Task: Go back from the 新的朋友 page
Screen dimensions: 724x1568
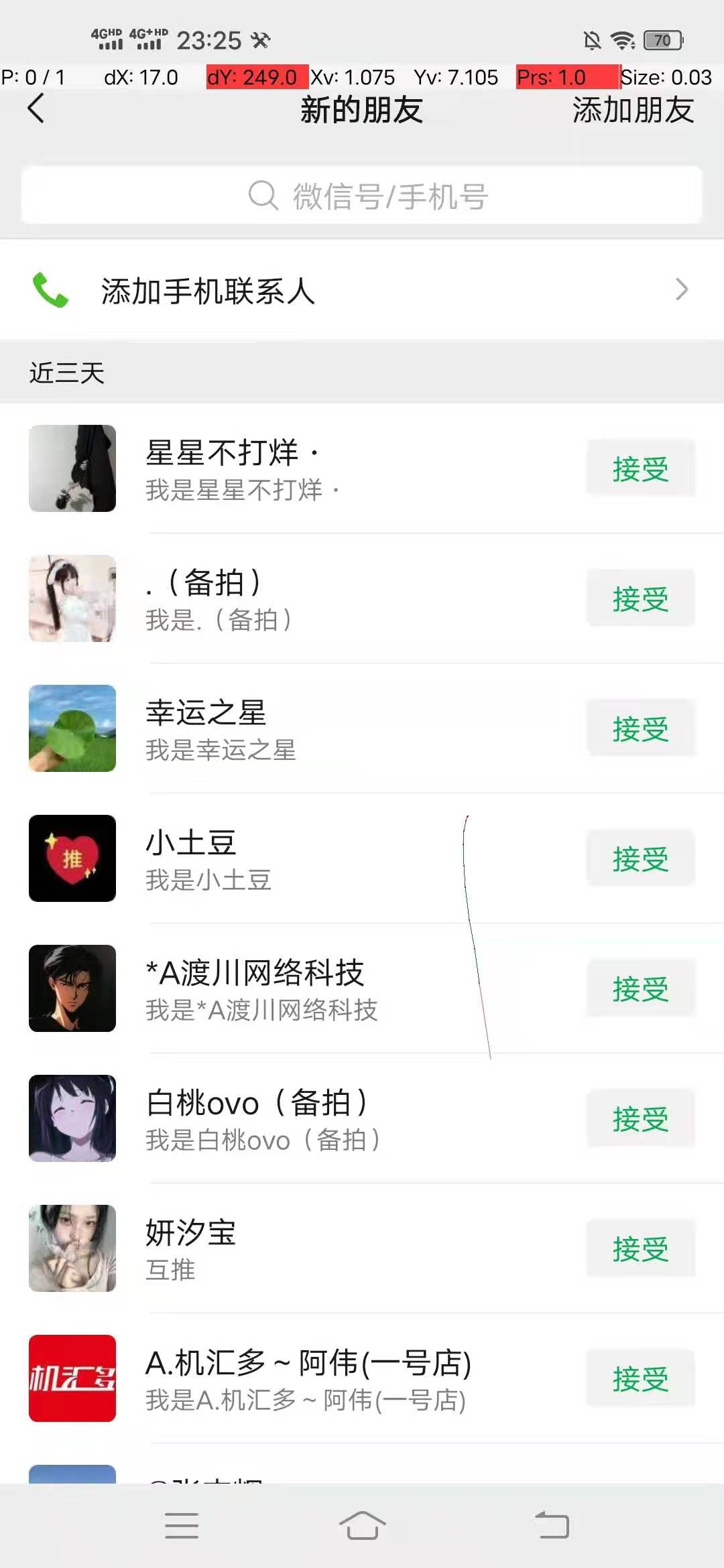Action: (x=36, y=109)
